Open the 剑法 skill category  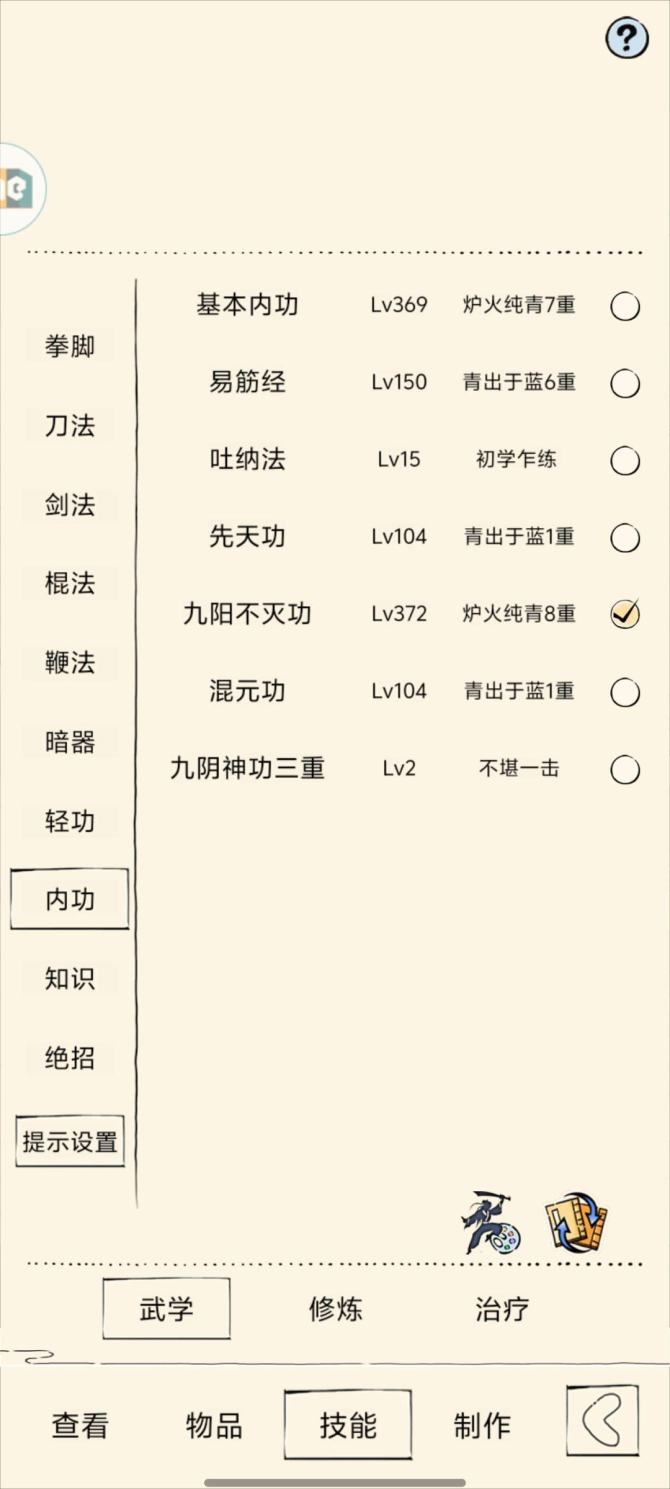pyautogui.click(x=70, y=505)
